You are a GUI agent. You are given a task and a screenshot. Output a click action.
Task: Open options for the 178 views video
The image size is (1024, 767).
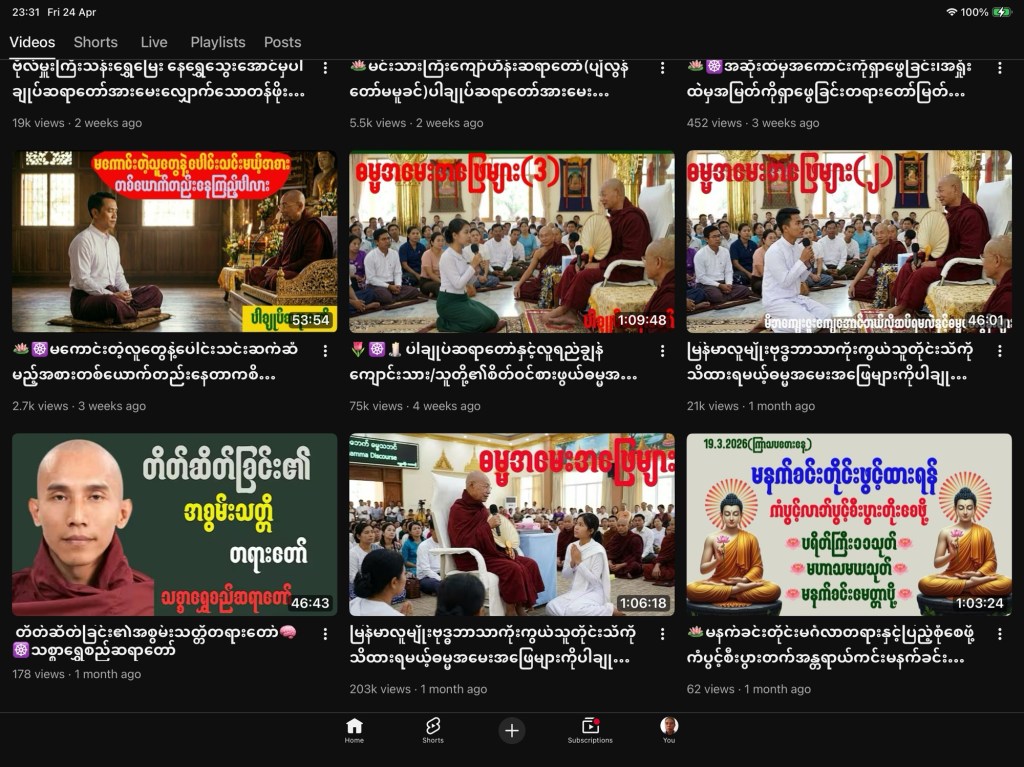pyautogui.click(x=325, y=634)
